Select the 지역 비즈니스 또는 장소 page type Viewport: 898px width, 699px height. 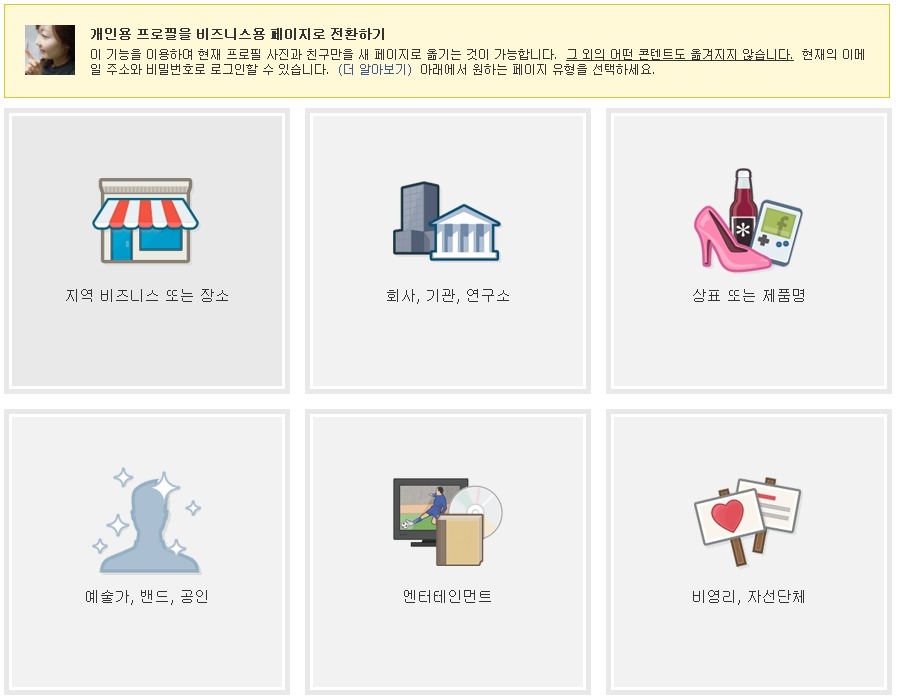pos(147,250)
